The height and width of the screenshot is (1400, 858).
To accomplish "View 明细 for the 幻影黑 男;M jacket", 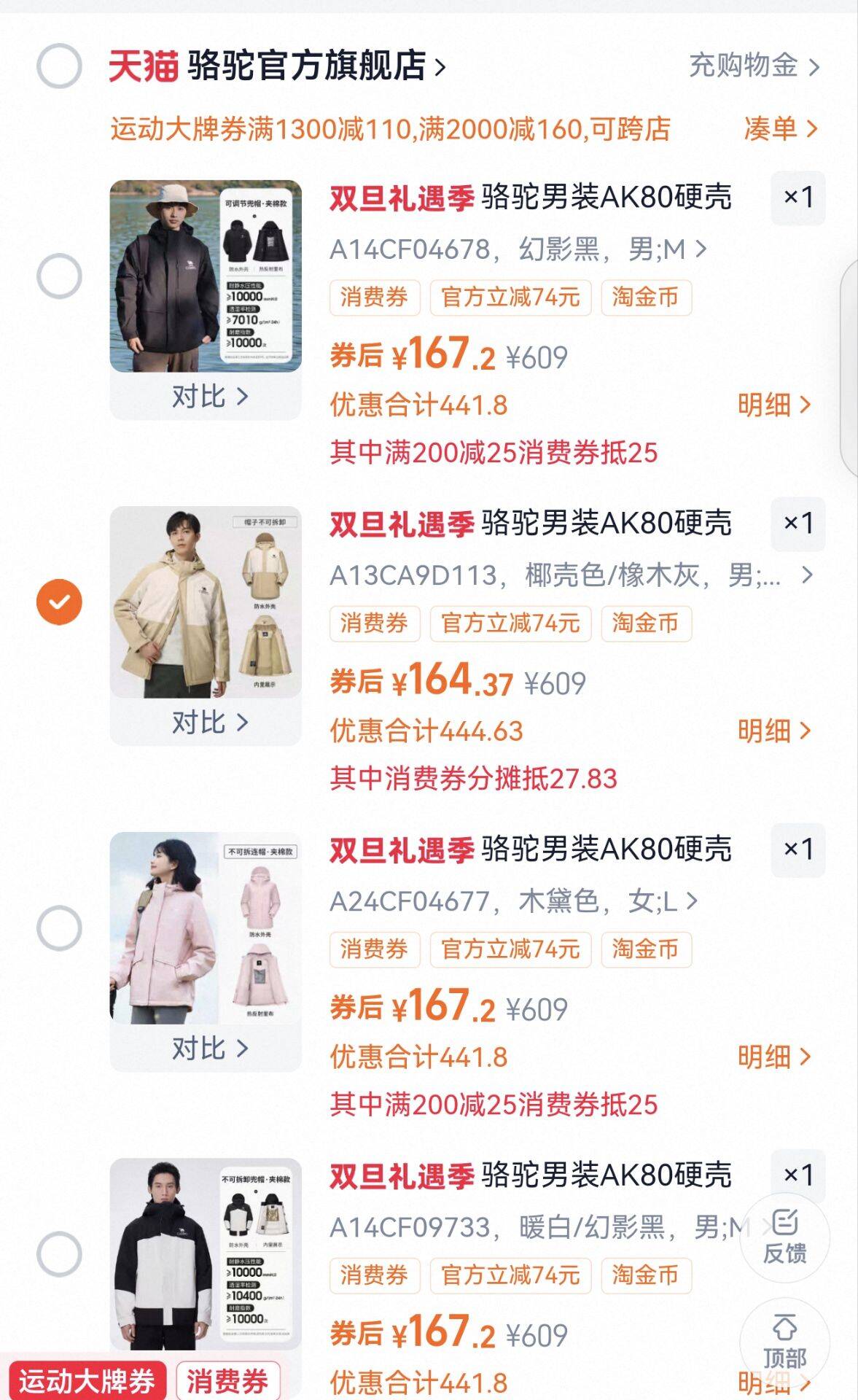I will pyautogui.click(x=773, y=405).
